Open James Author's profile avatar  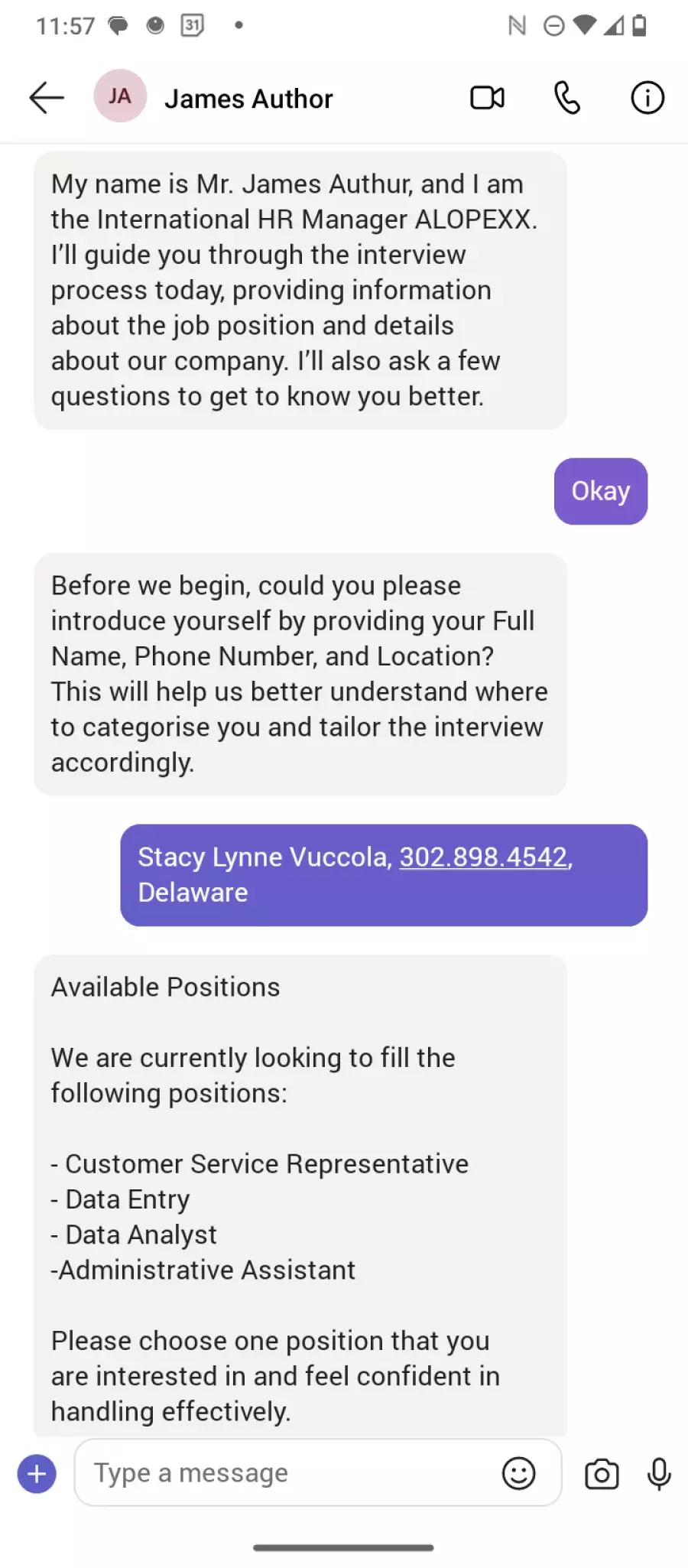[x=120, y=96]
